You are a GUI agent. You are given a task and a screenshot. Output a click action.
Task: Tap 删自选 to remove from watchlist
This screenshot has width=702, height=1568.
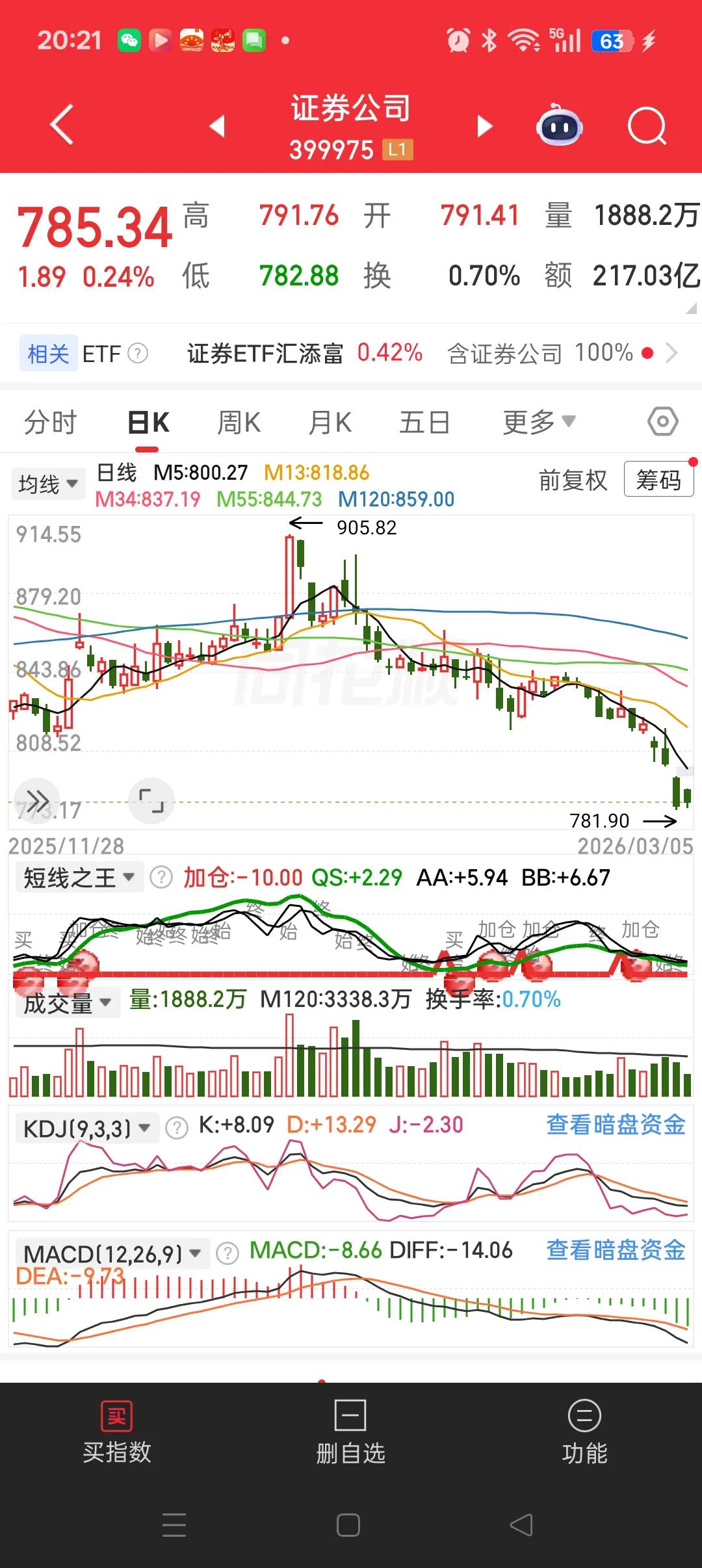tap(350, 1434)
